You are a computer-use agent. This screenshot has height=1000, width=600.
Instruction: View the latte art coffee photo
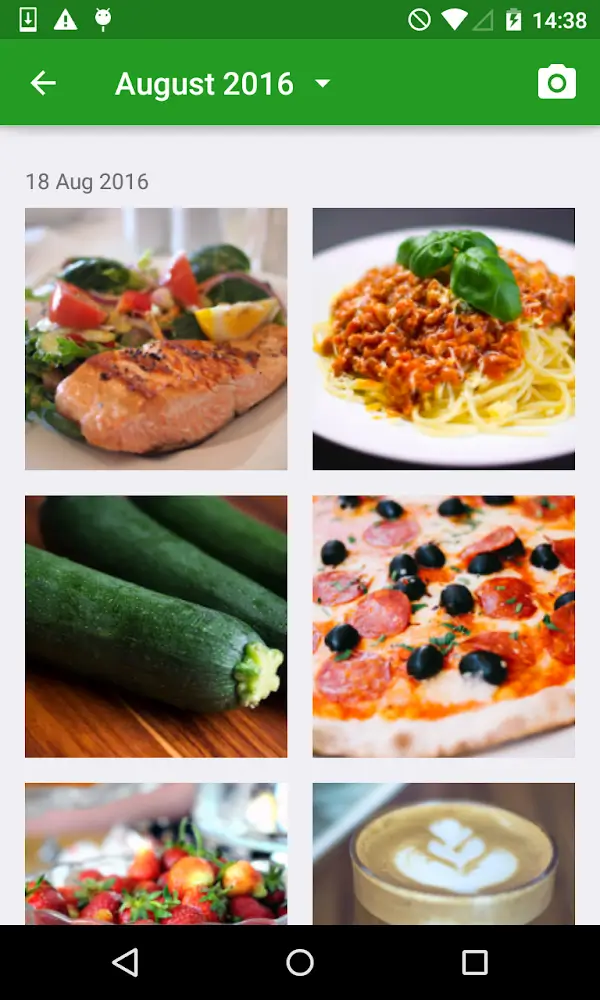point(443,853)
